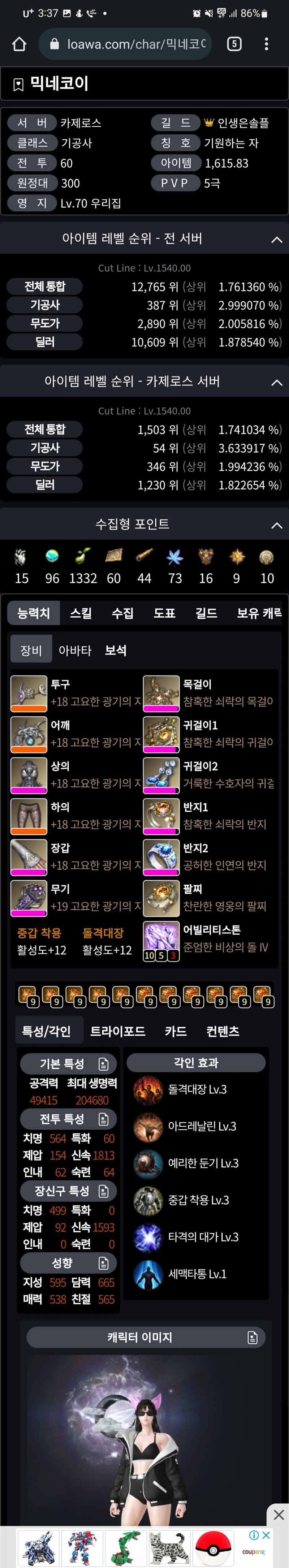Image resolution: width=289 pixels, height=1568 pixels.
Task: Open the 보유 캐릭 tab
Action: tap(259, 613)
